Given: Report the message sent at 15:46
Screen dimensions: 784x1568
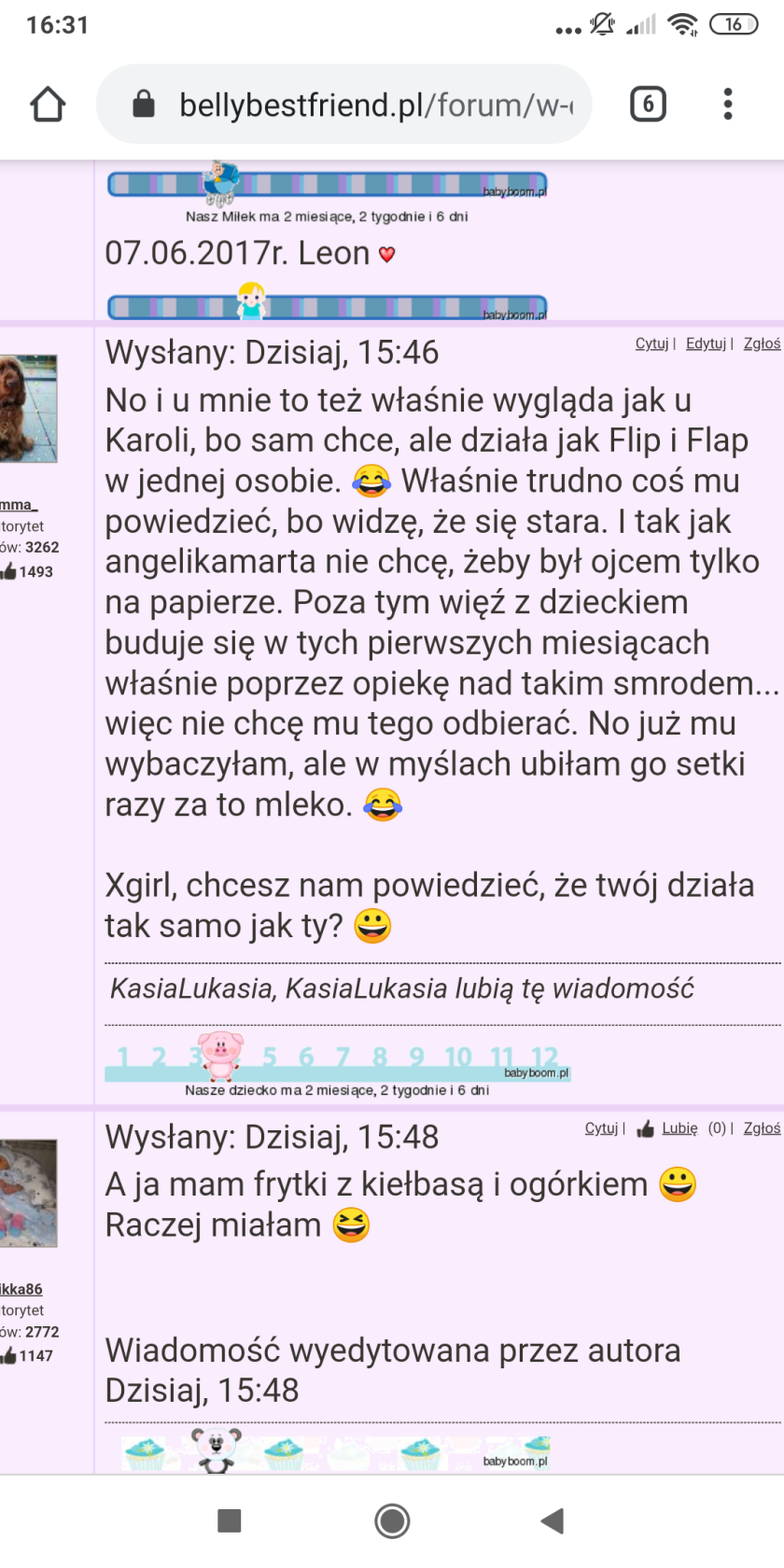Looking at the screenshot, I should tap(762, 343).
